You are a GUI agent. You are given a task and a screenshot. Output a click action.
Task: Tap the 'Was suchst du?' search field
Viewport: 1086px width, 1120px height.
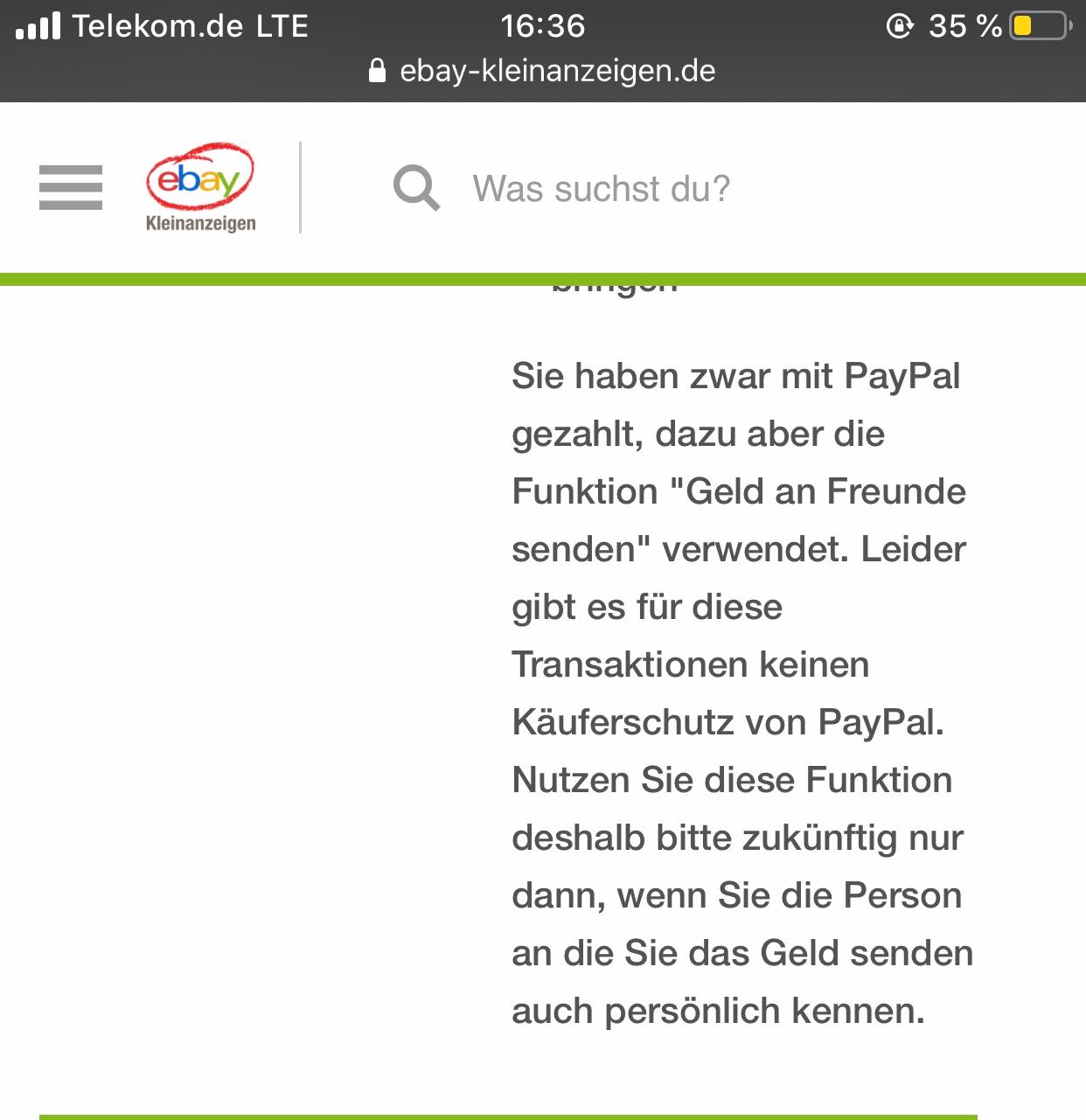click(x=602, y=189)
